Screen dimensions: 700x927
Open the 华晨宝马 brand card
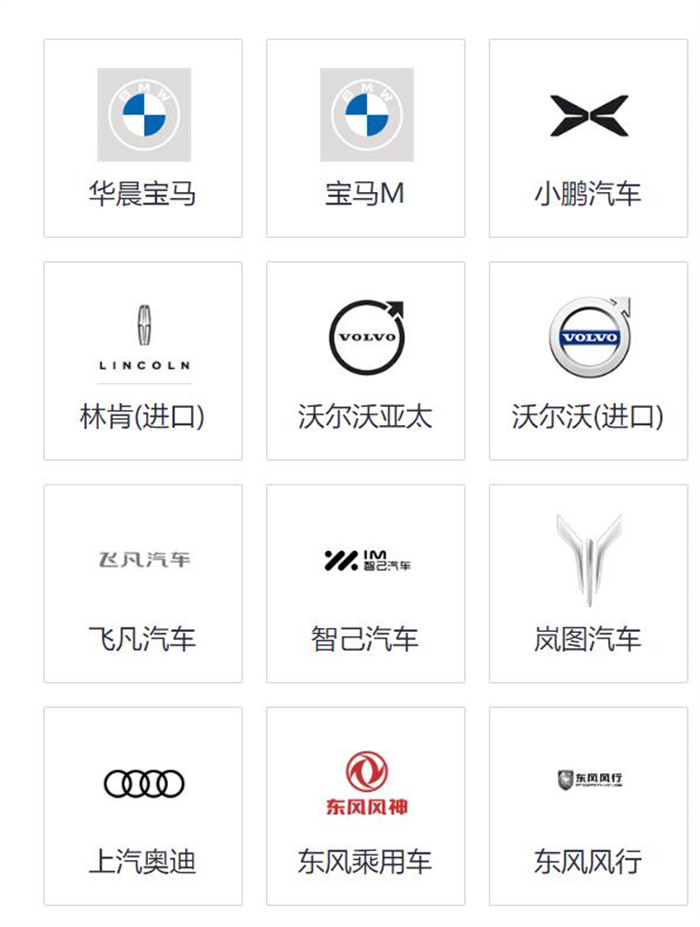143,138
